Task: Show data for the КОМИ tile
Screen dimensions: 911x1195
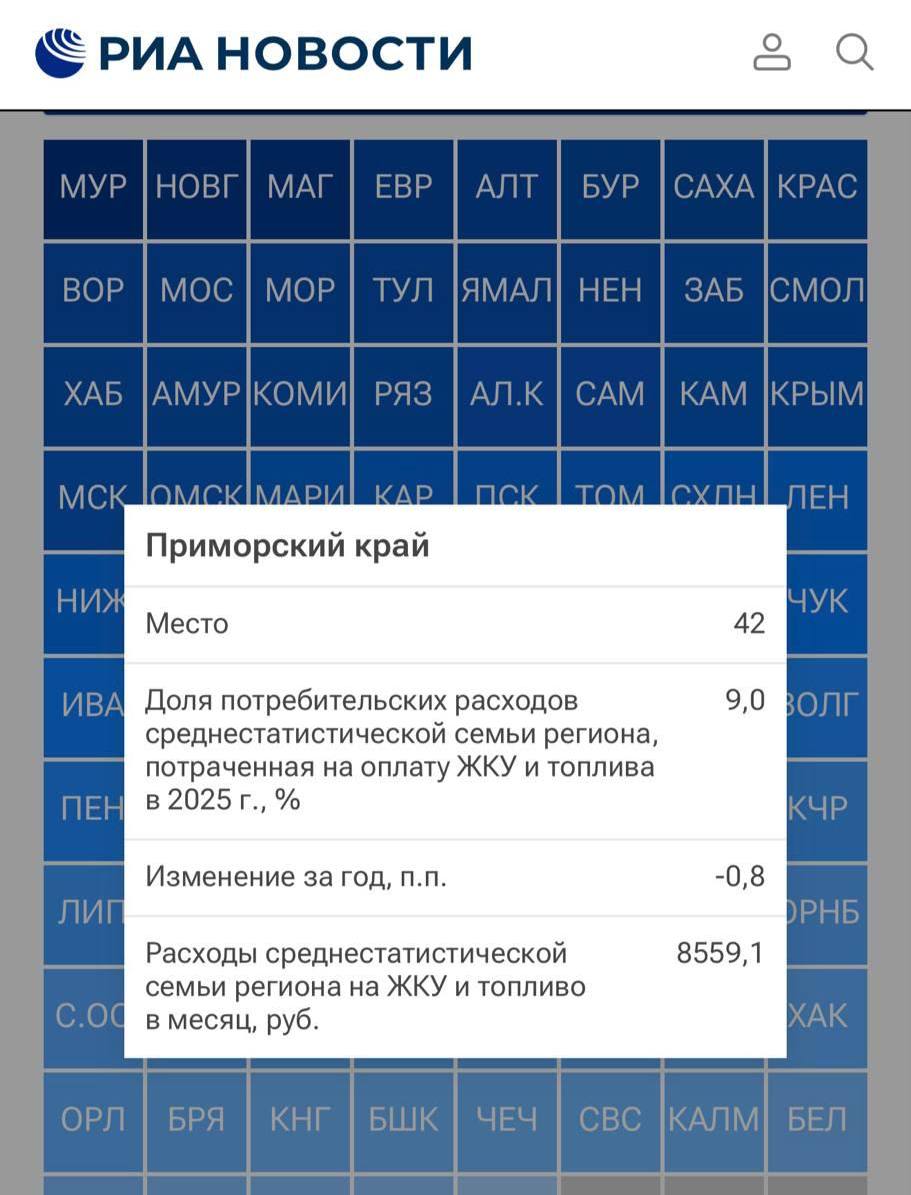Action: 300,396
